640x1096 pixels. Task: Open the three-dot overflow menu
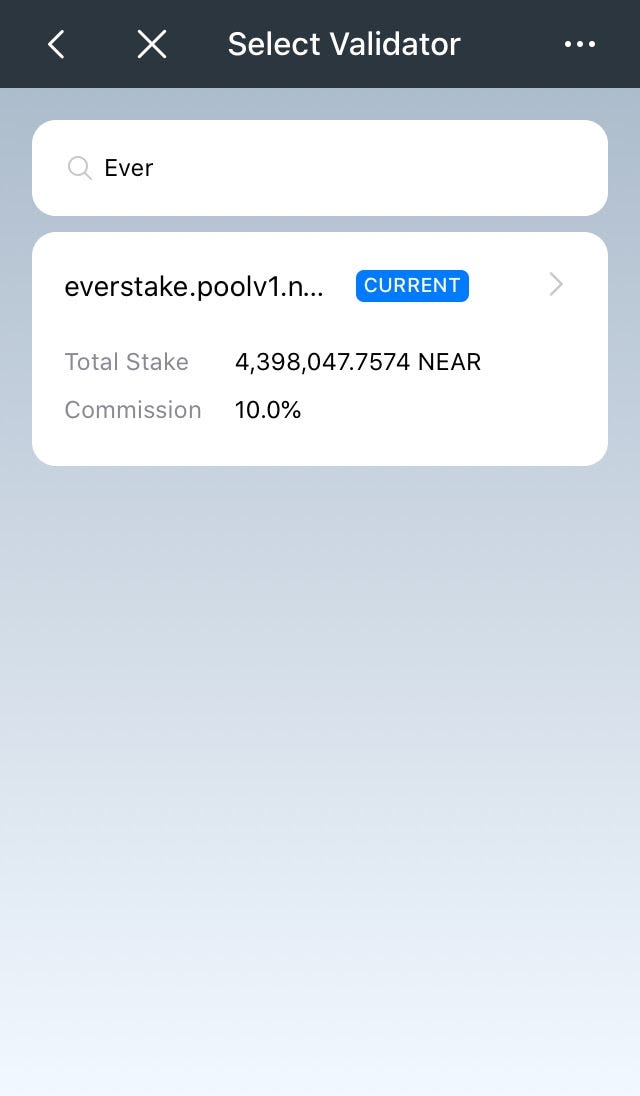point(580,44)
